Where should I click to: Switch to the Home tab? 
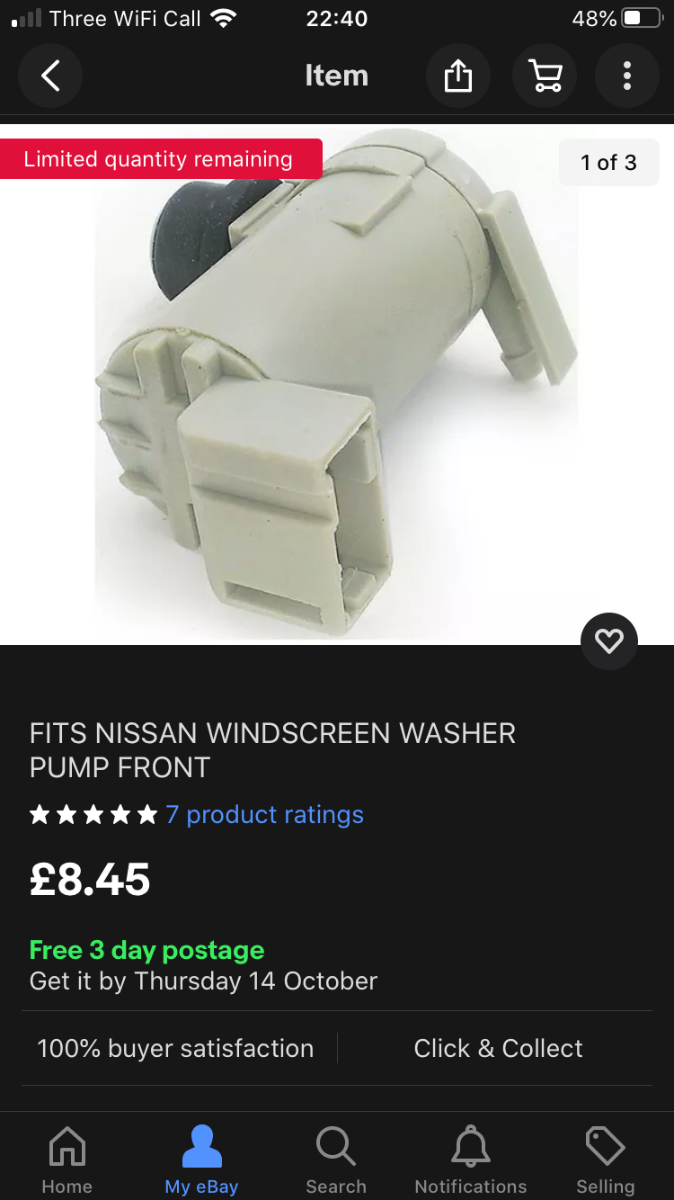click(x=67, y=1160)
